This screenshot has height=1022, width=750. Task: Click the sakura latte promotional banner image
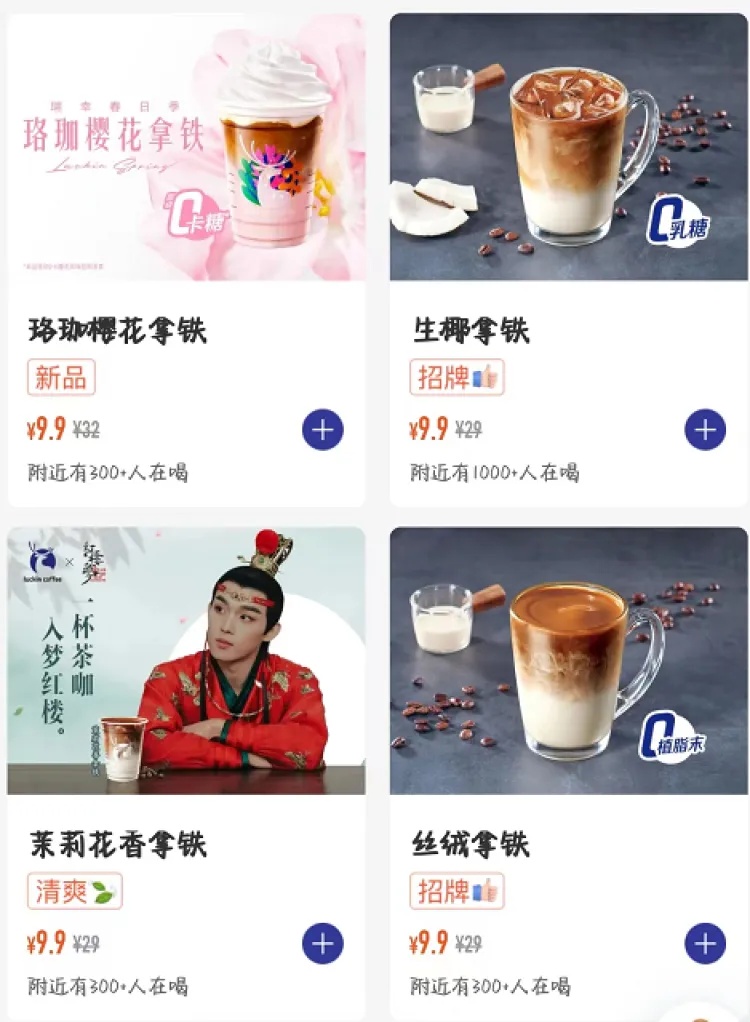coord(187,145)
